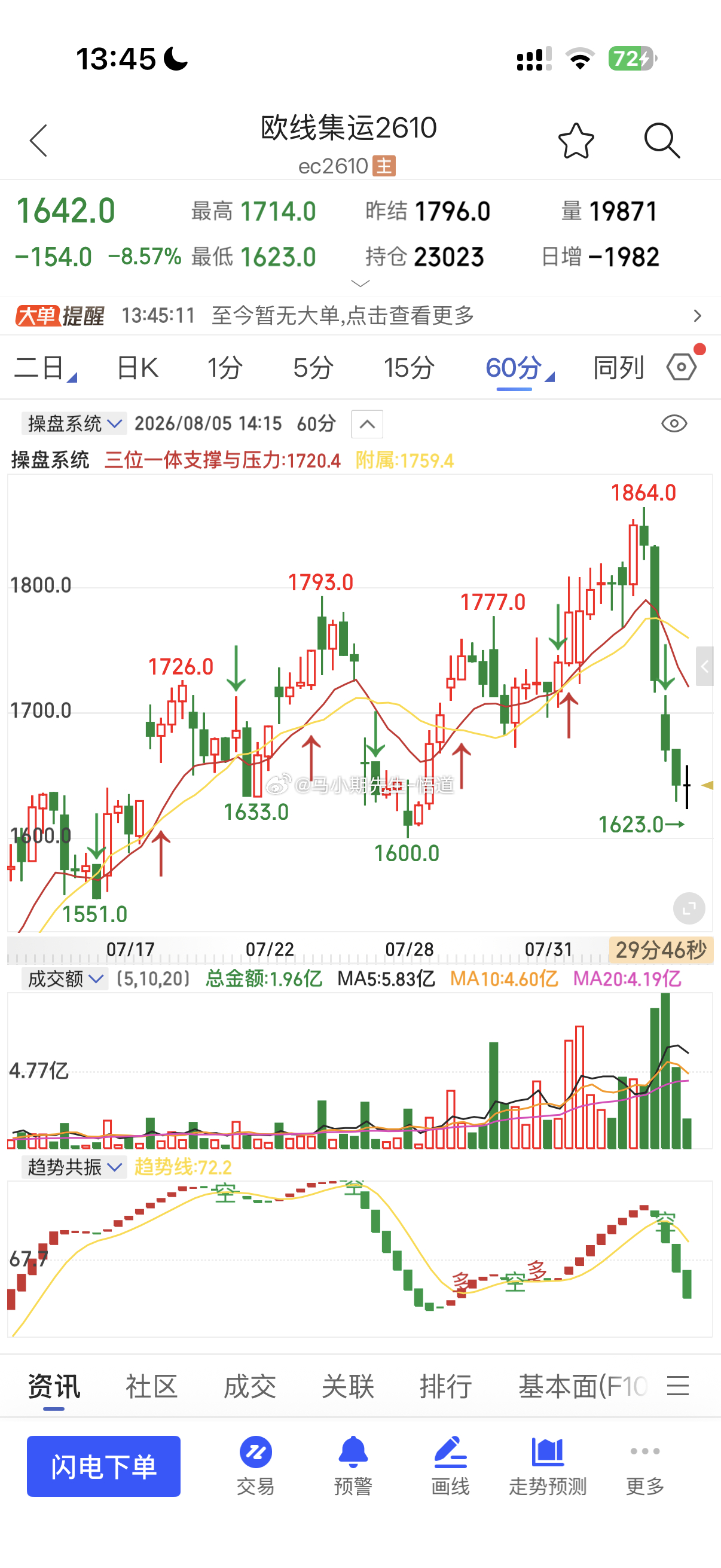This screenshot has height=1568, width=721.
Task: Open the search magnifier icon
Action: 661,141
